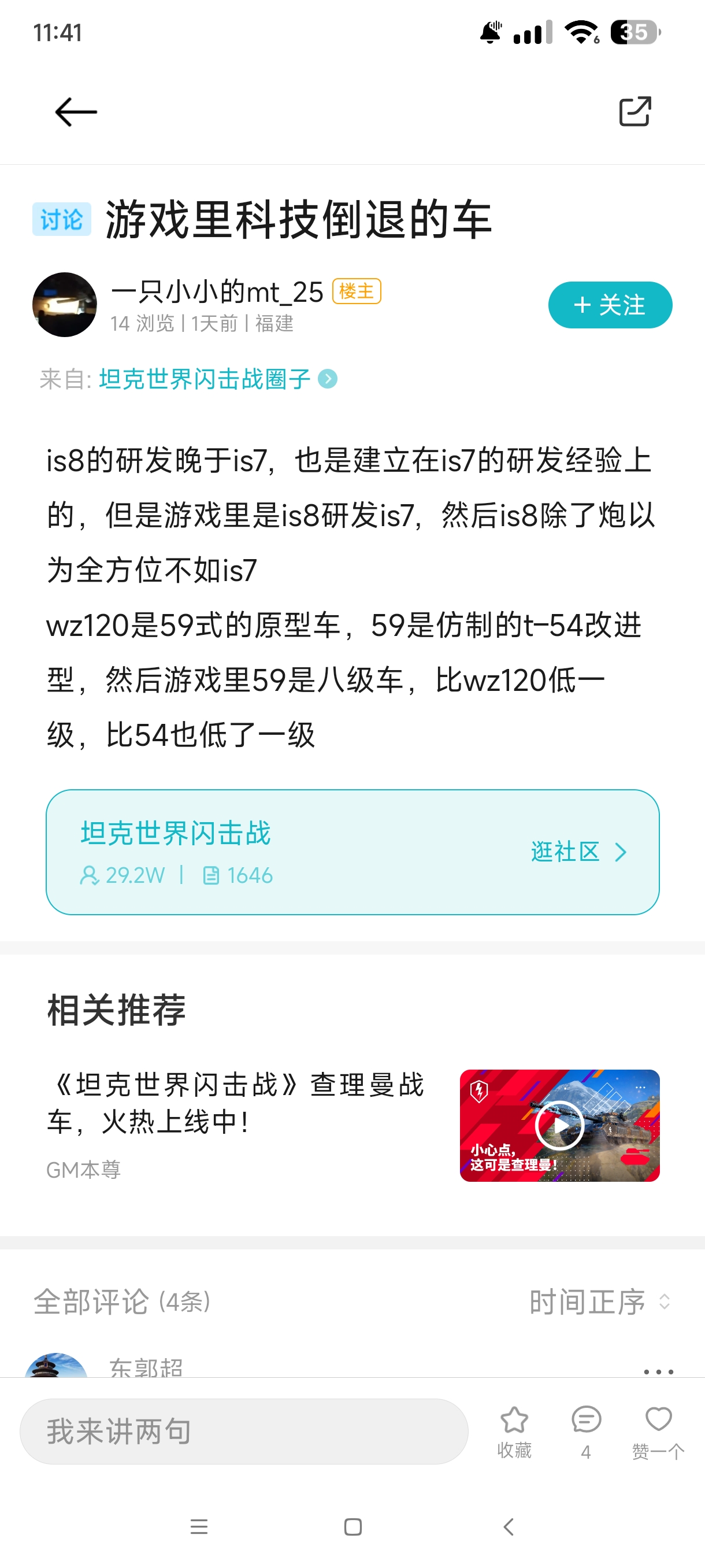Open the 坦克世界闪击战 community card
The height and width of the screenshot is (1568, 705).
click(353, 852)
